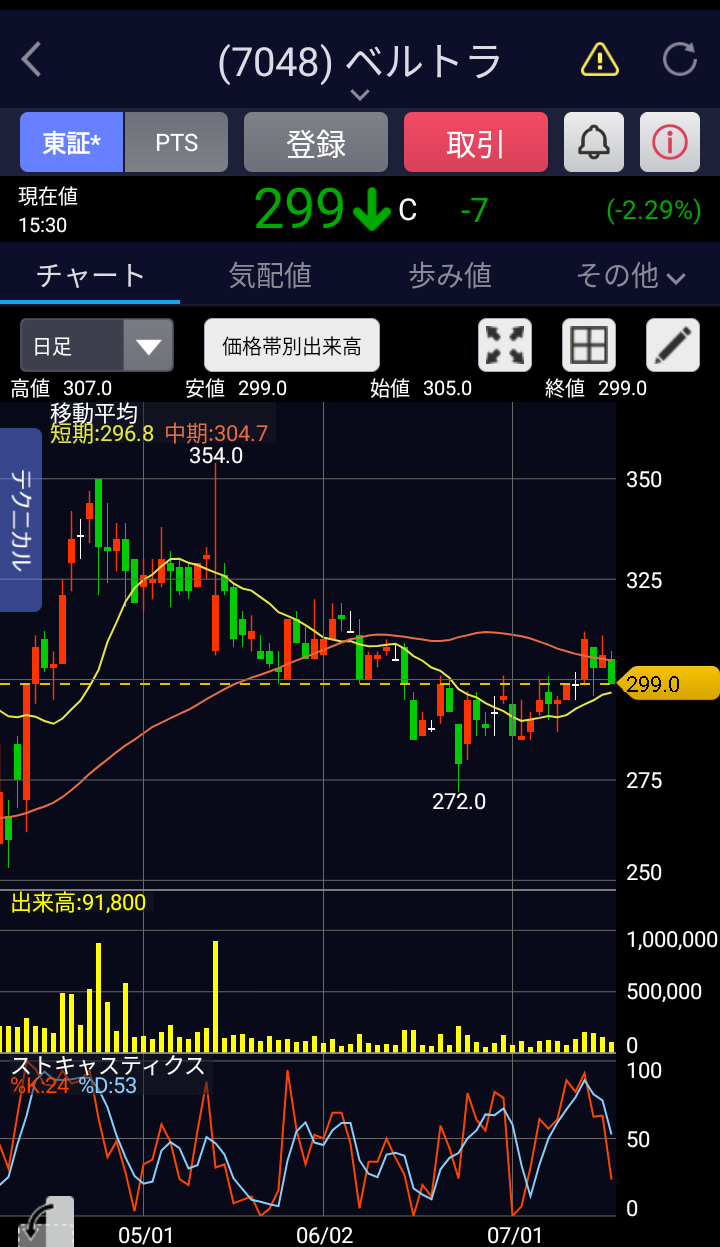Switch to the 歩み値 tab

[450, 275]
